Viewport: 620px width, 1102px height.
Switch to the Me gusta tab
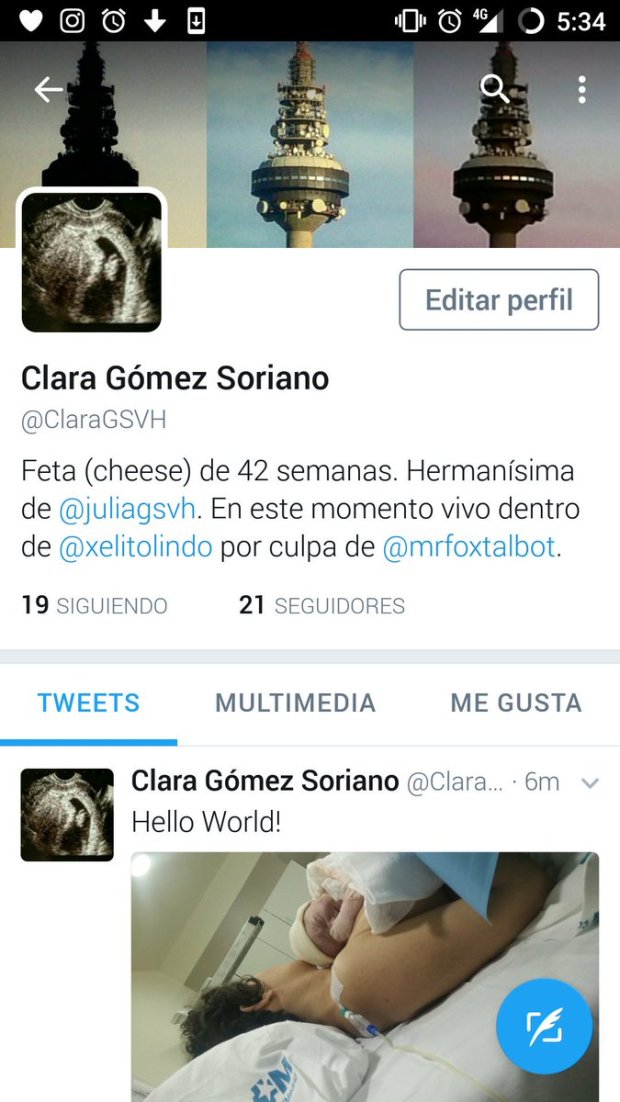click(516, 703)
